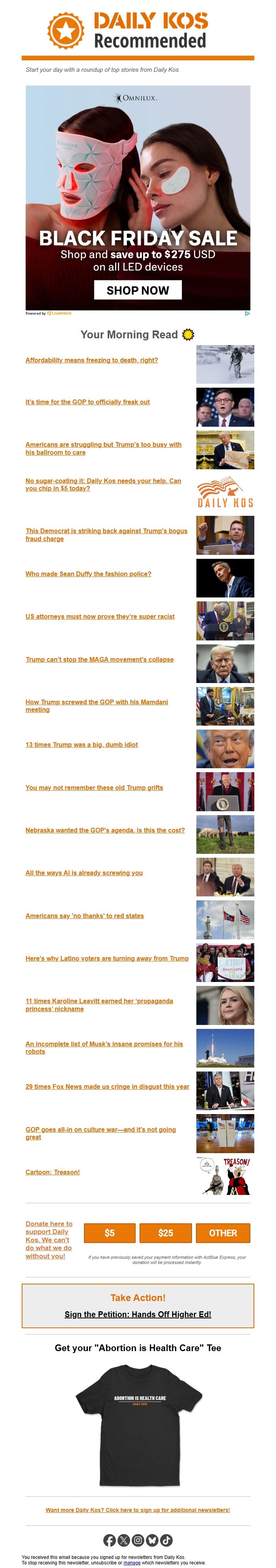The image size is (276, 1568).
Task: Open the Daily Kos Facebook page icon
Action: tap(110, 1540)
